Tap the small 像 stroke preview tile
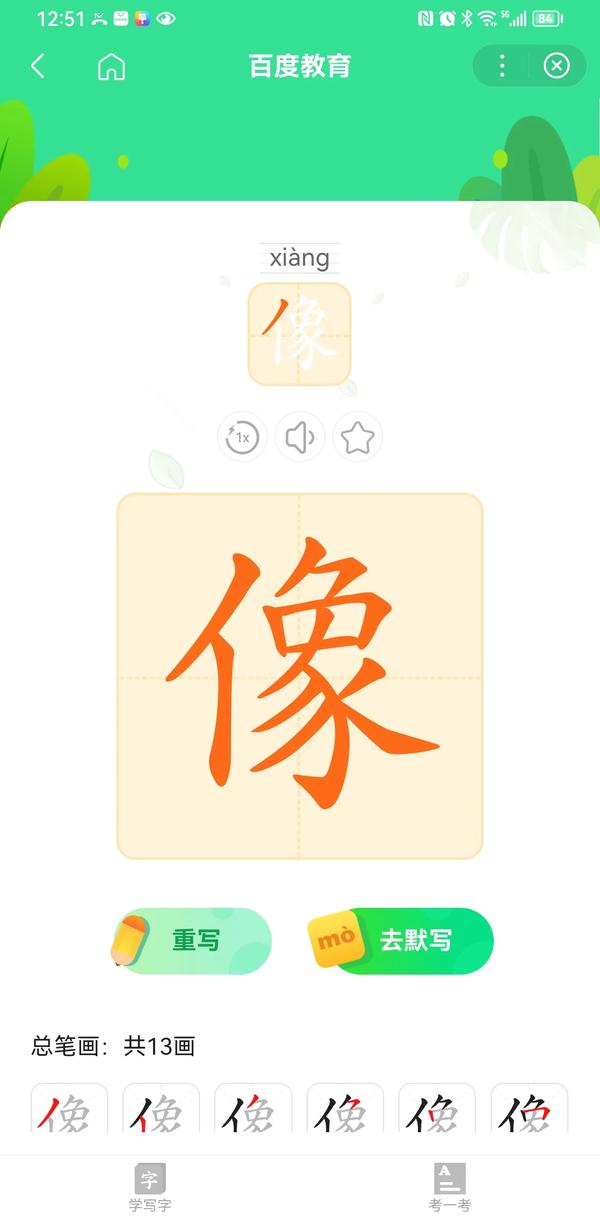600x1224 pixels. pos(300,334)
